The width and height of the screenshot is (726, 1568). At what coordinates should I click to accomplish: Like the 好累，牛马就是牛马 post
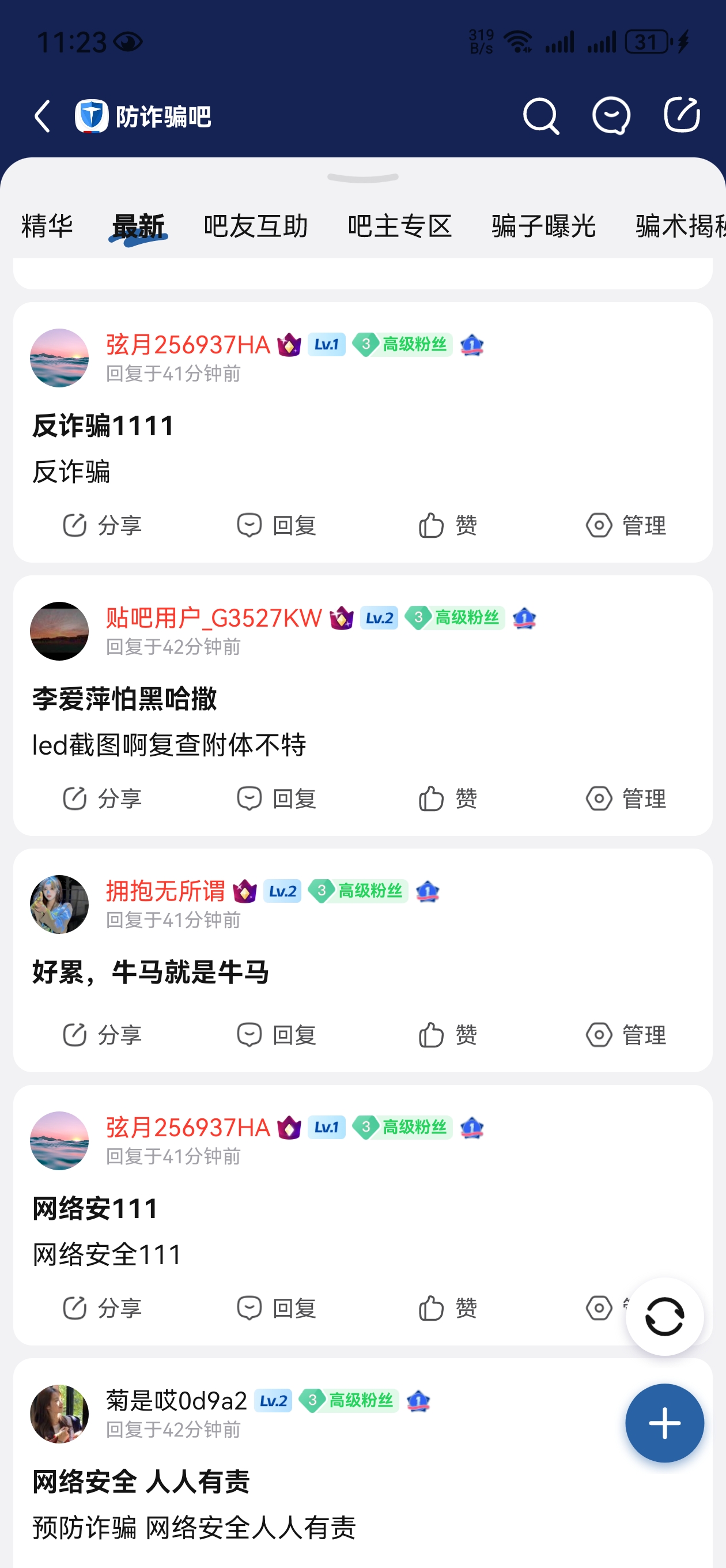448,1035
